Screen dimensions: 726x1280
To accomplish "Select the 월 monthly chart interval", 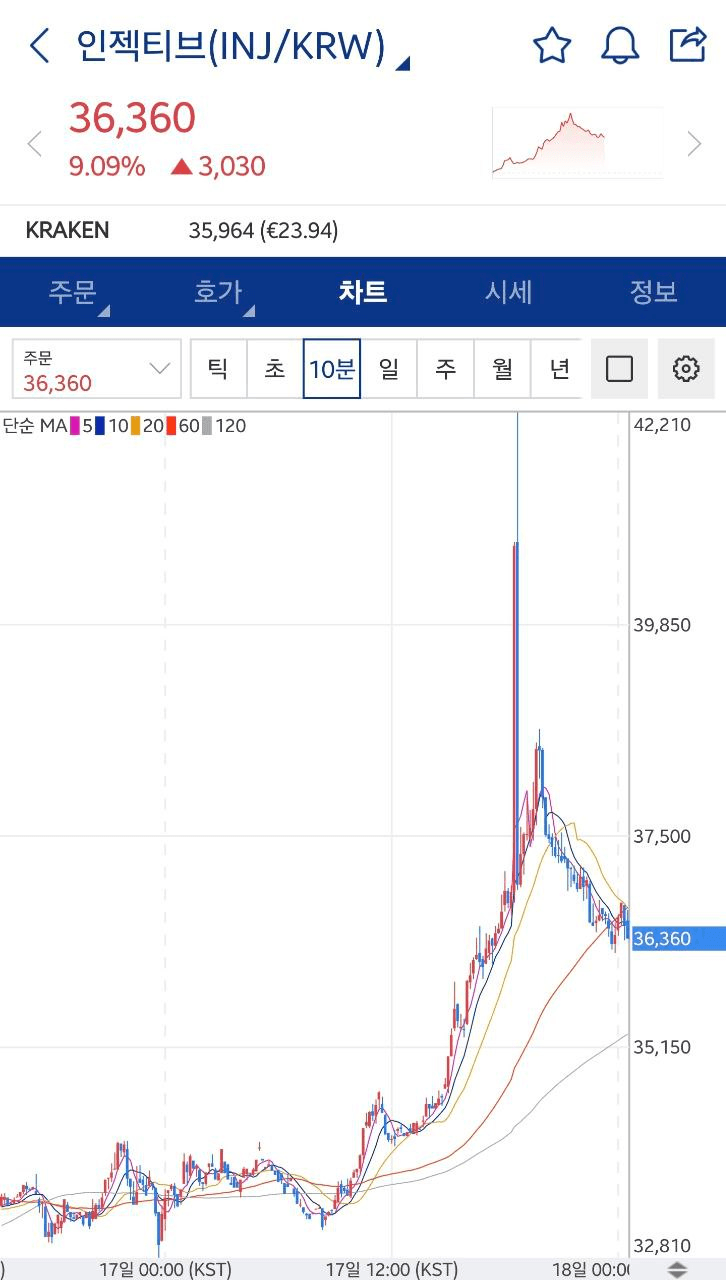I will click(x=503, y=369).
